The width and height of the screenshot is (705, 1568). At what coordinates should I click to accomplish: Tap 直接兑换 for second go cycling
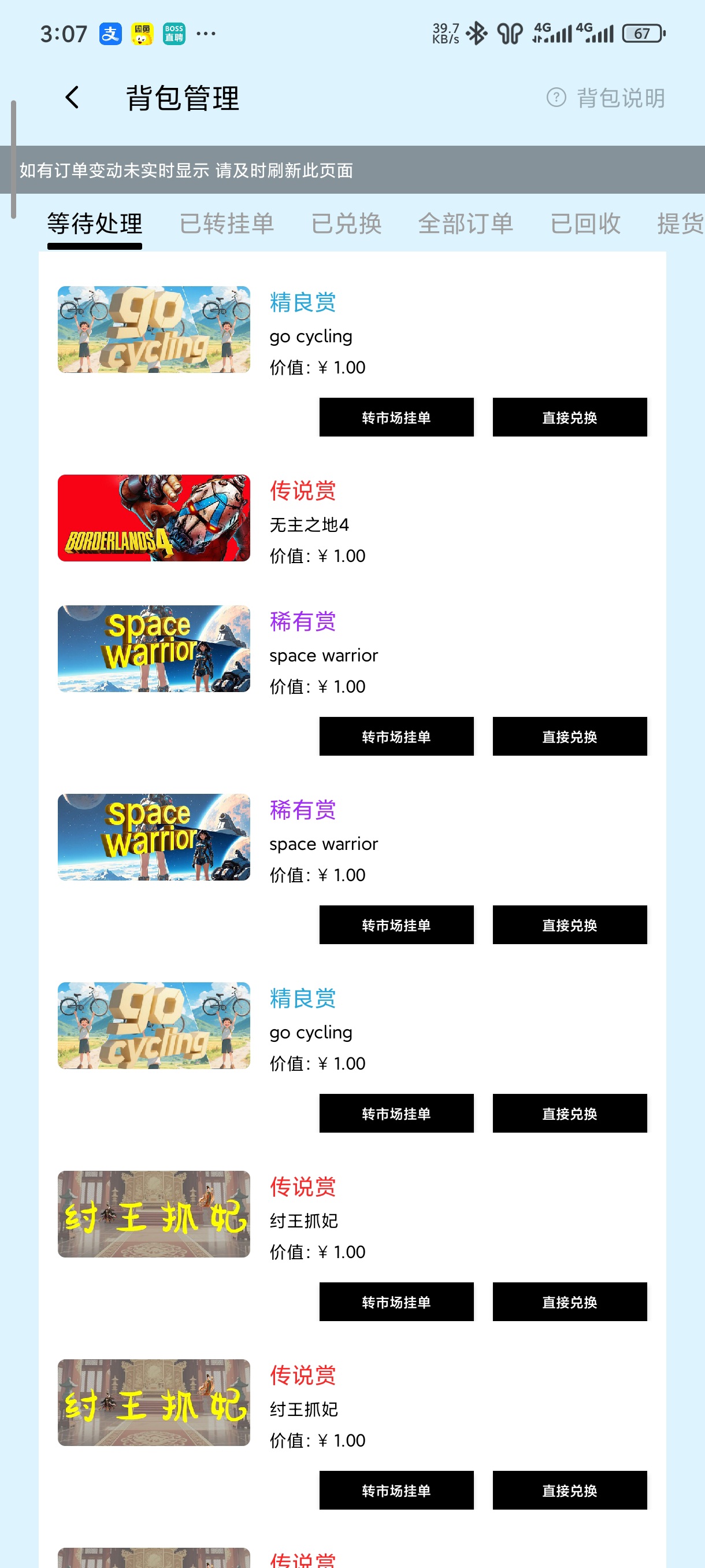click(x=569, y=1114)
